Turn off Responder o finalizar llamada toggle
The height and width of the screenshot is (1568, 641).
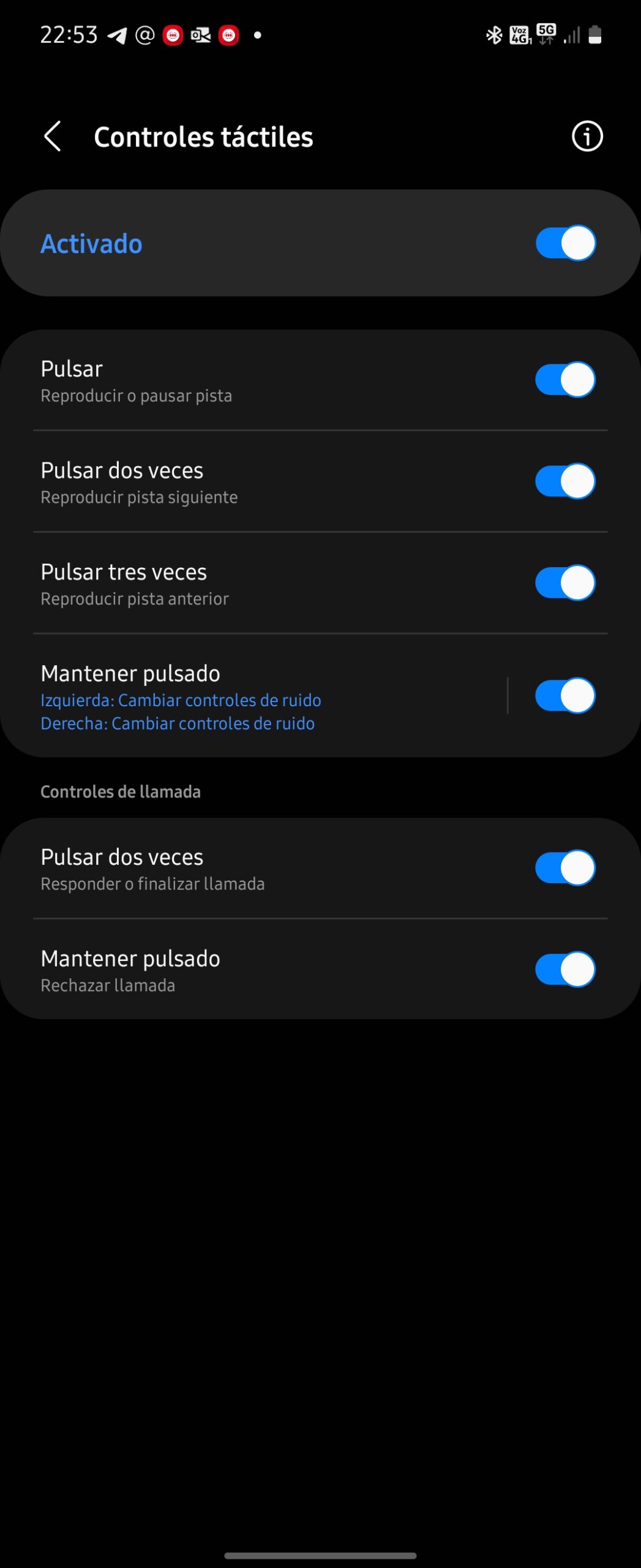pos(565,868)
